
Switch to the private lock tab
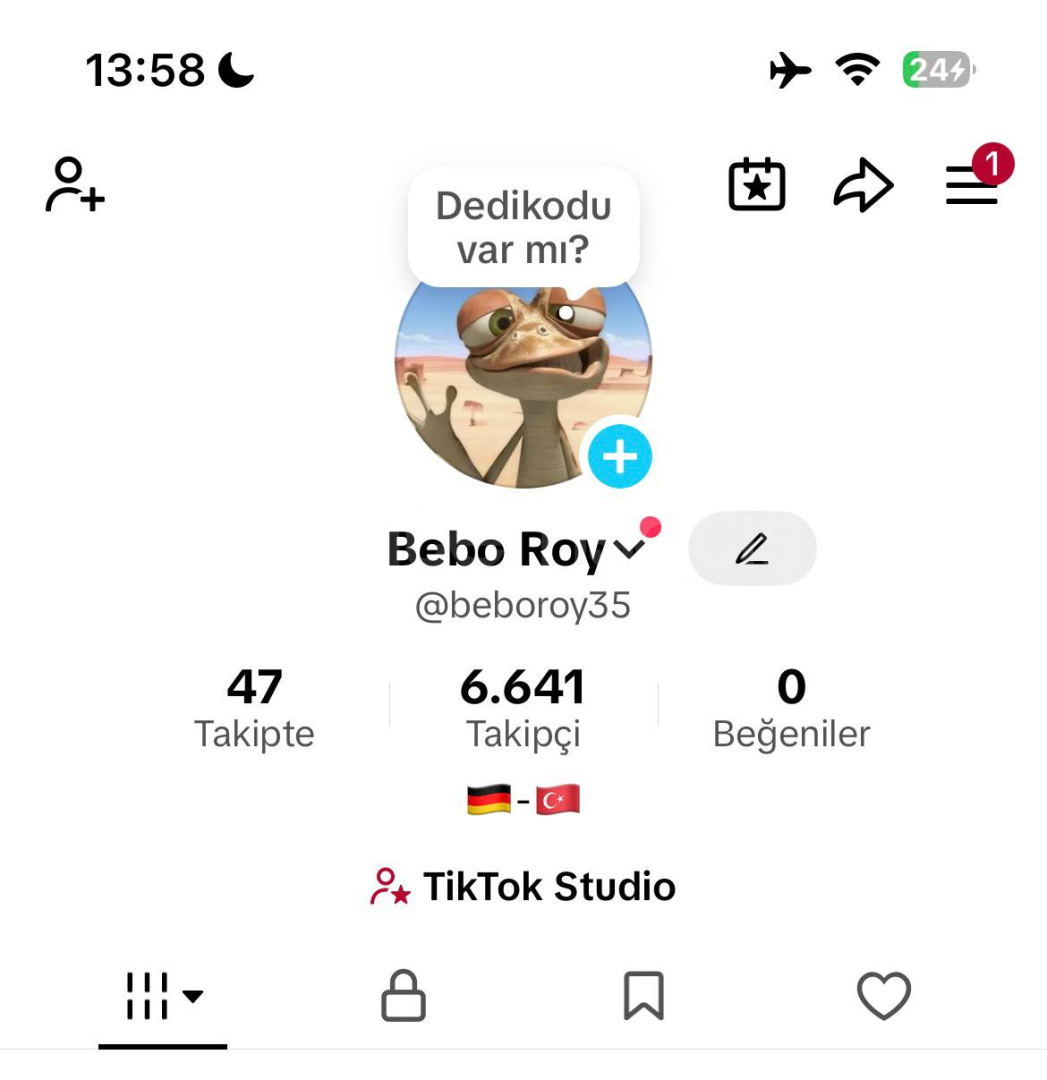click(x=403, y=996)
